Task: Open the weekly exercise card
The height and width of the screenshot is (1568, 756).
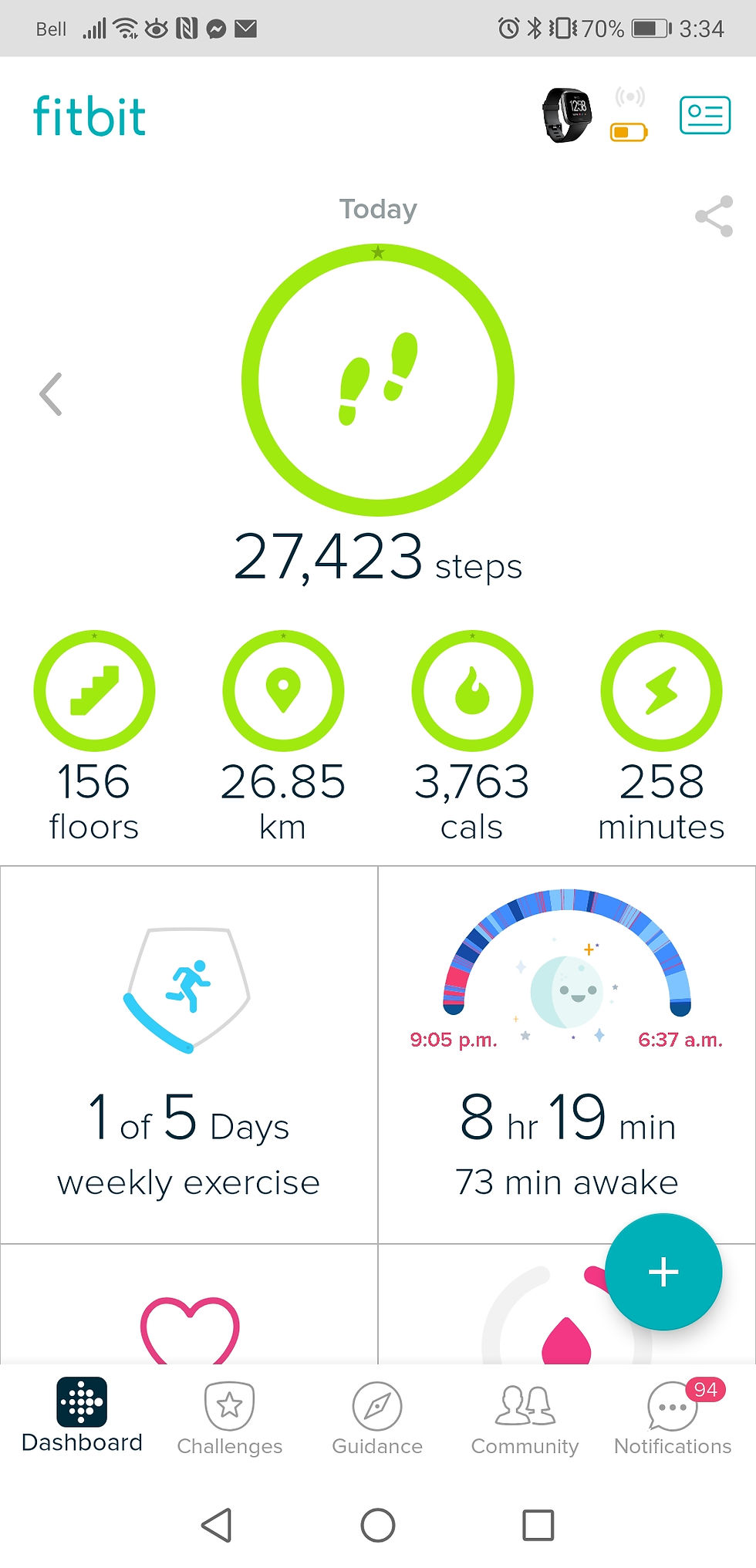Action: coord(189,1054)
